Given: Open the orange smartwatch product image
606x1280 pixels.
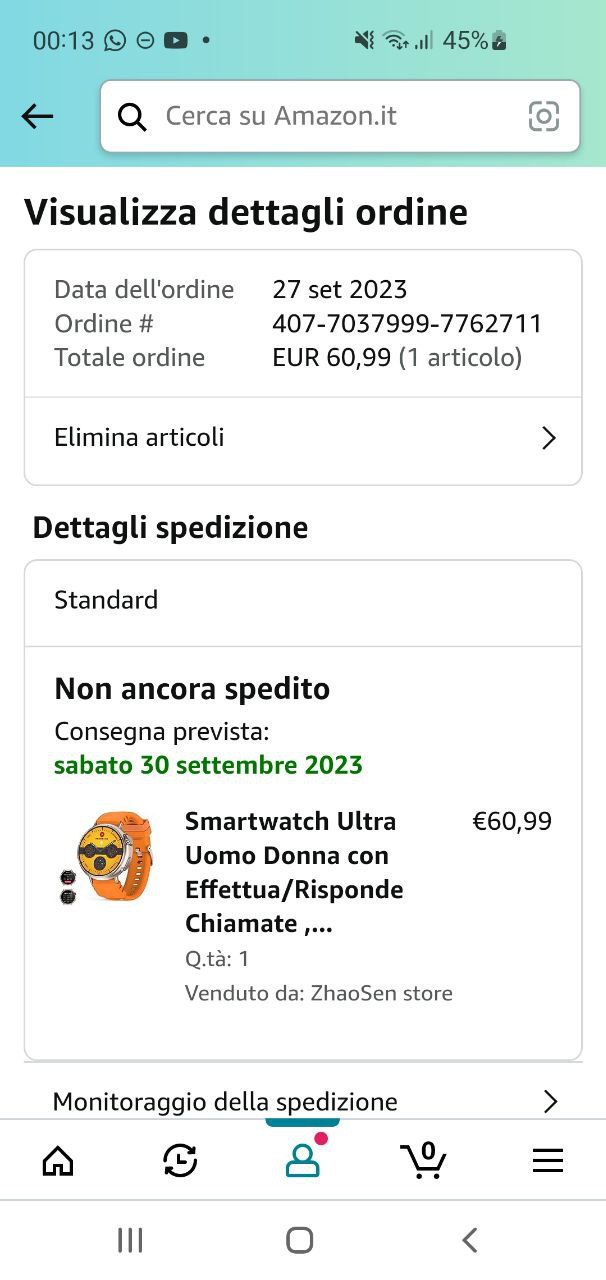Looking at the screenshot, I should tap(106, 858).
